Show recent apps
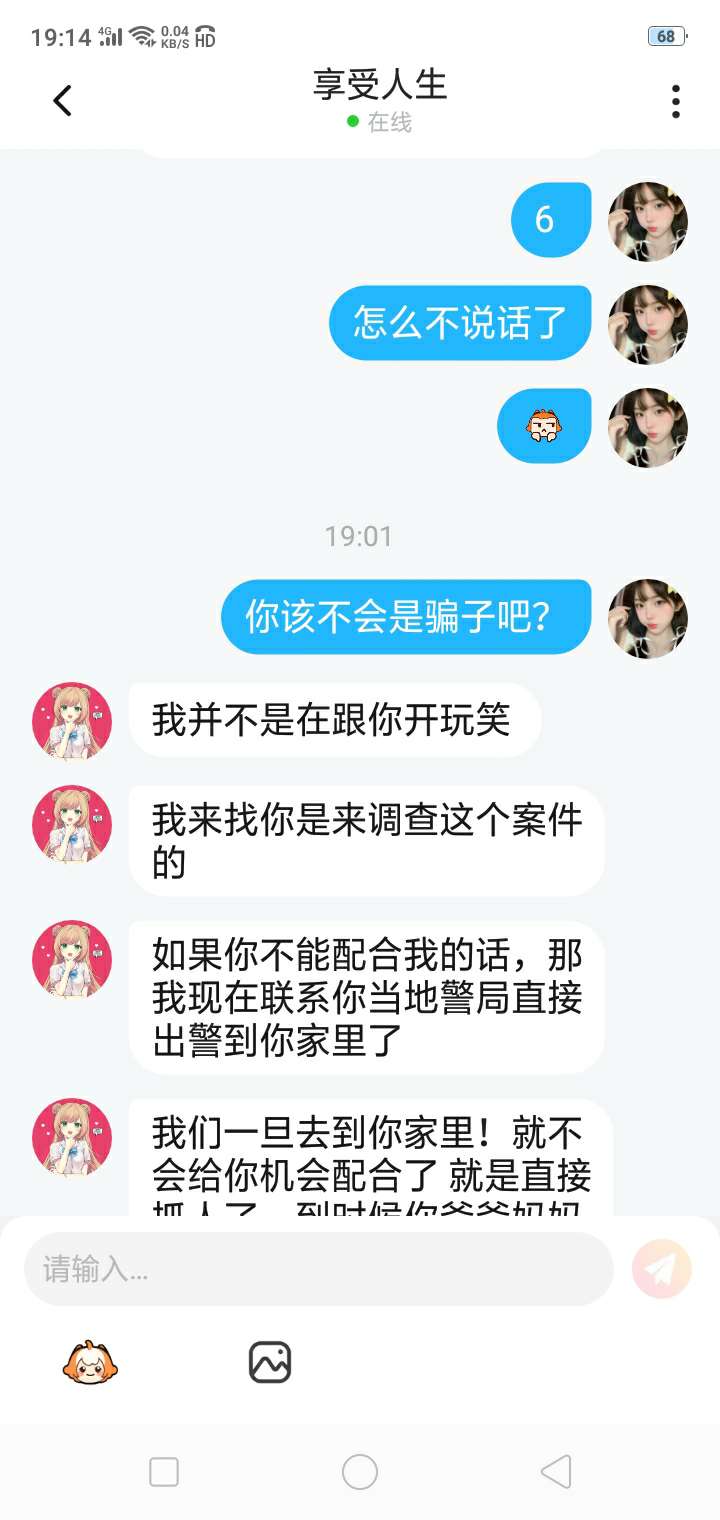 click(x=164, y=1472)
